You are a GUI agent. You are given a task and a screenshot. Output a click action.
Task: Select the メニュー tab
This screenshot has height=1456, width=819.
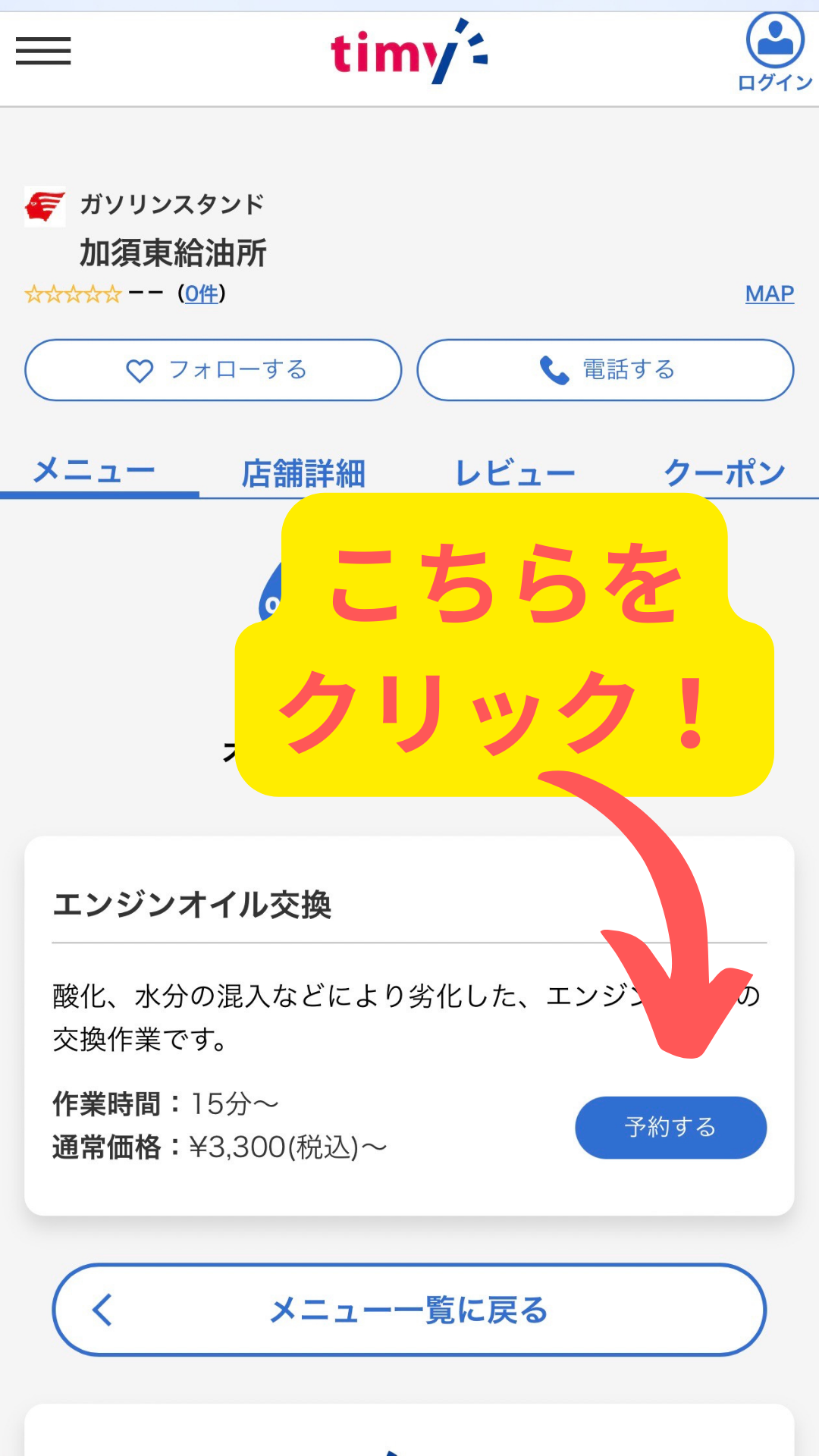(x=95, y=472)
